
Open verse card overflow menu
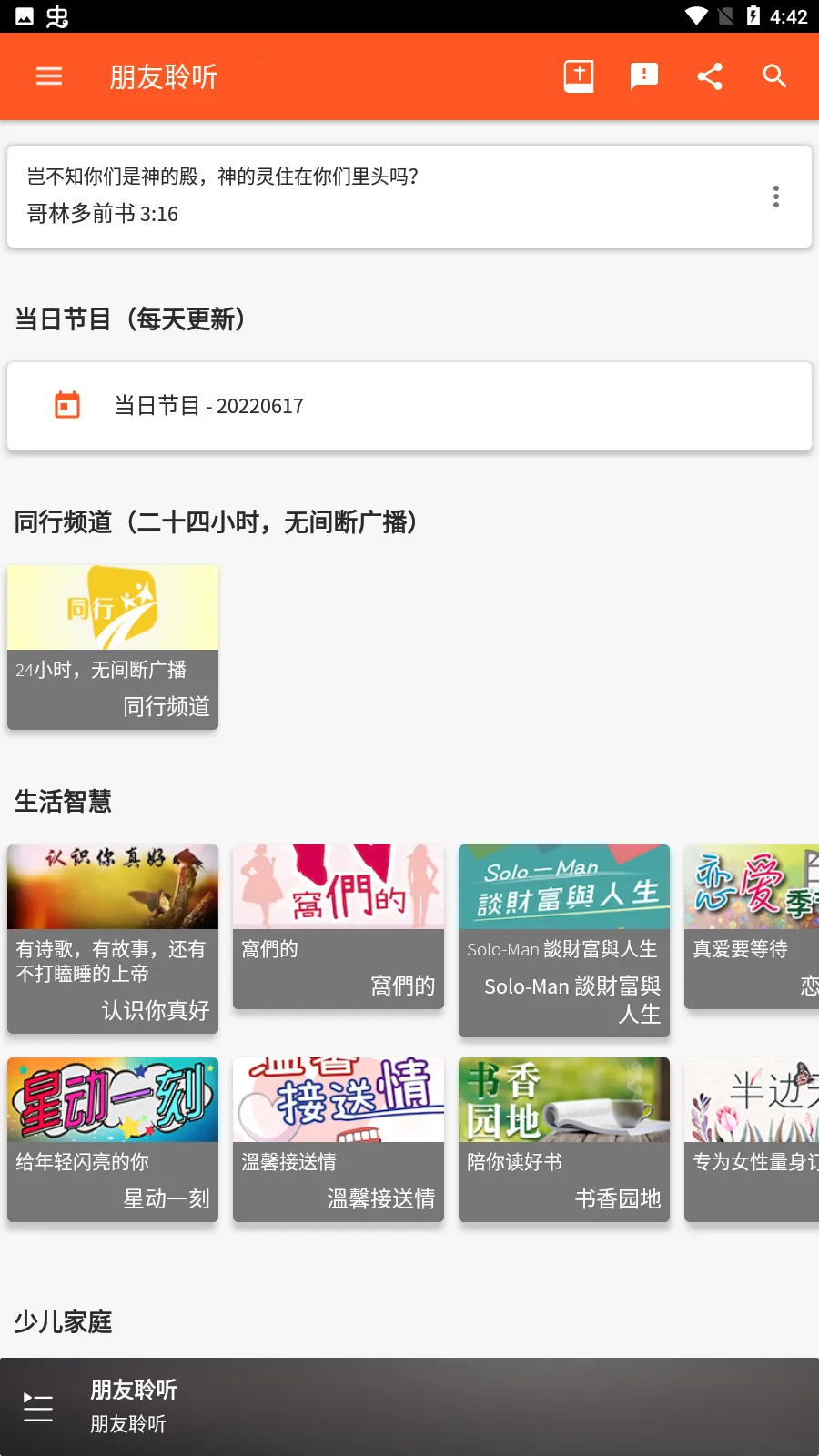coord(776,197)
